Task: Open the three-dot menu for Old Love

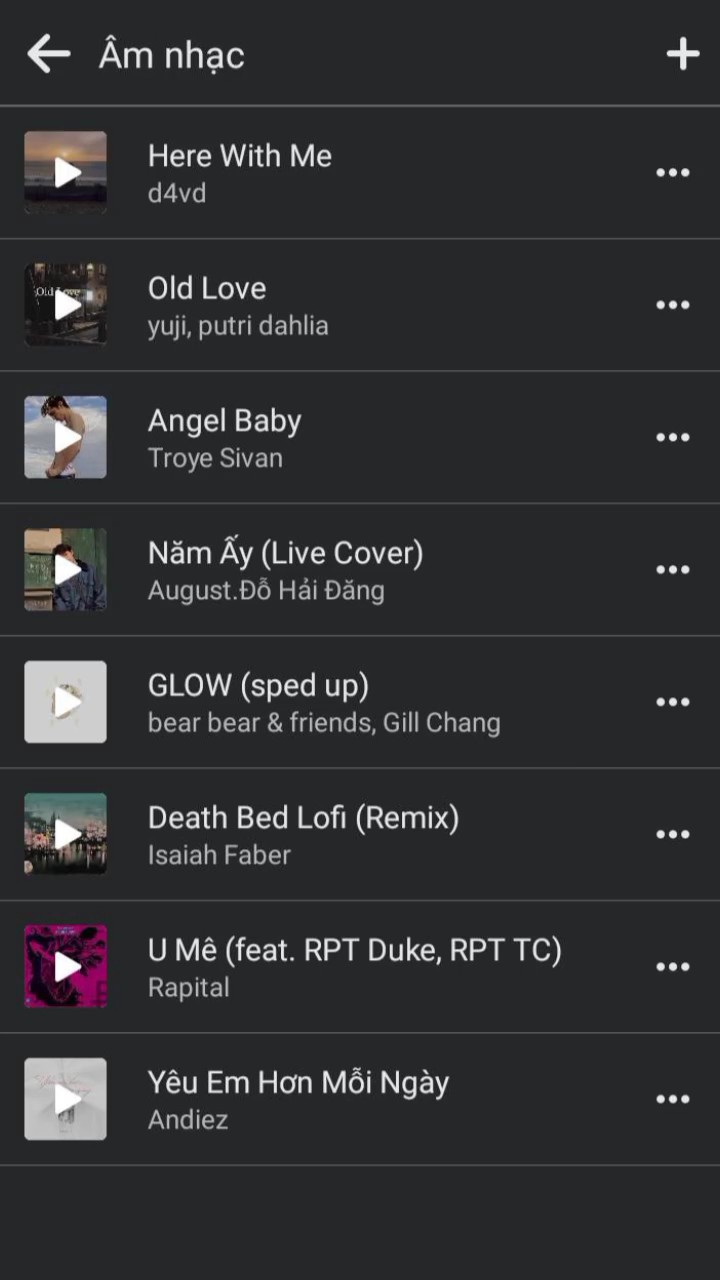Action: (672, 305)
